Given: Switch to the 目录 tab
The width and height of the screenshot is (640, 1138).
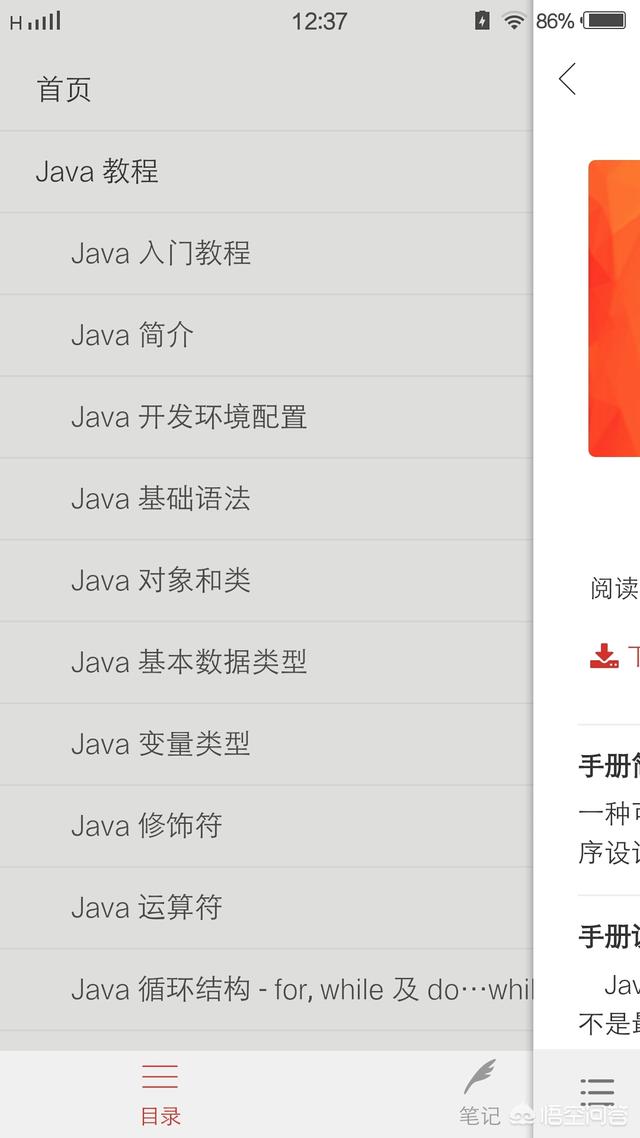Looking at the screenshot, I should click(x=160, y=1093).
